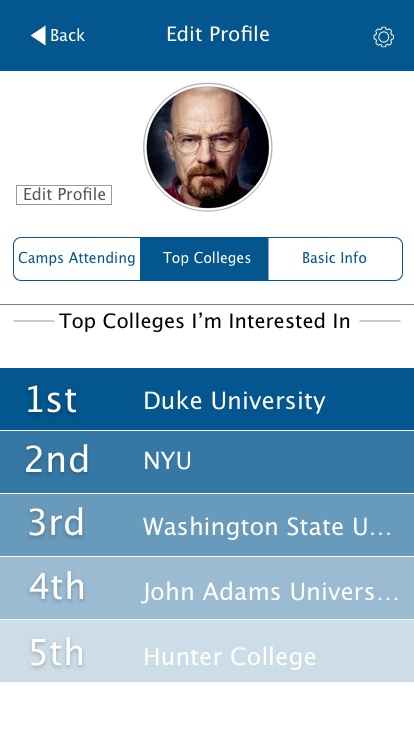The width and height of the screenshot is (414, 736).
Task: Select the 5th choice Hunter College row
Action: click(x=207, y=651)
